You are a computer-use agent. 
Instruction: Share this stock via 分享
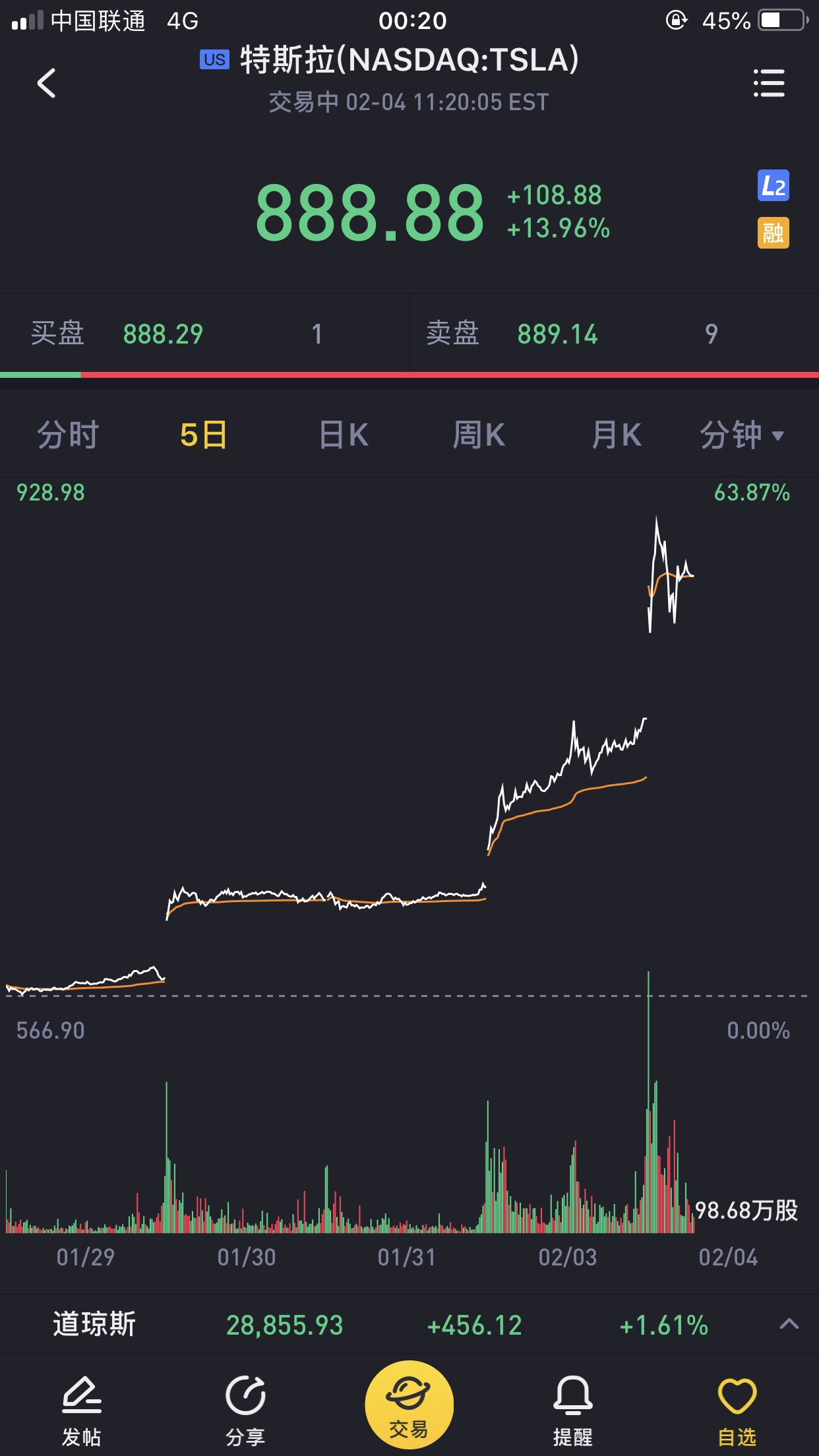(x=245, y=1411)
